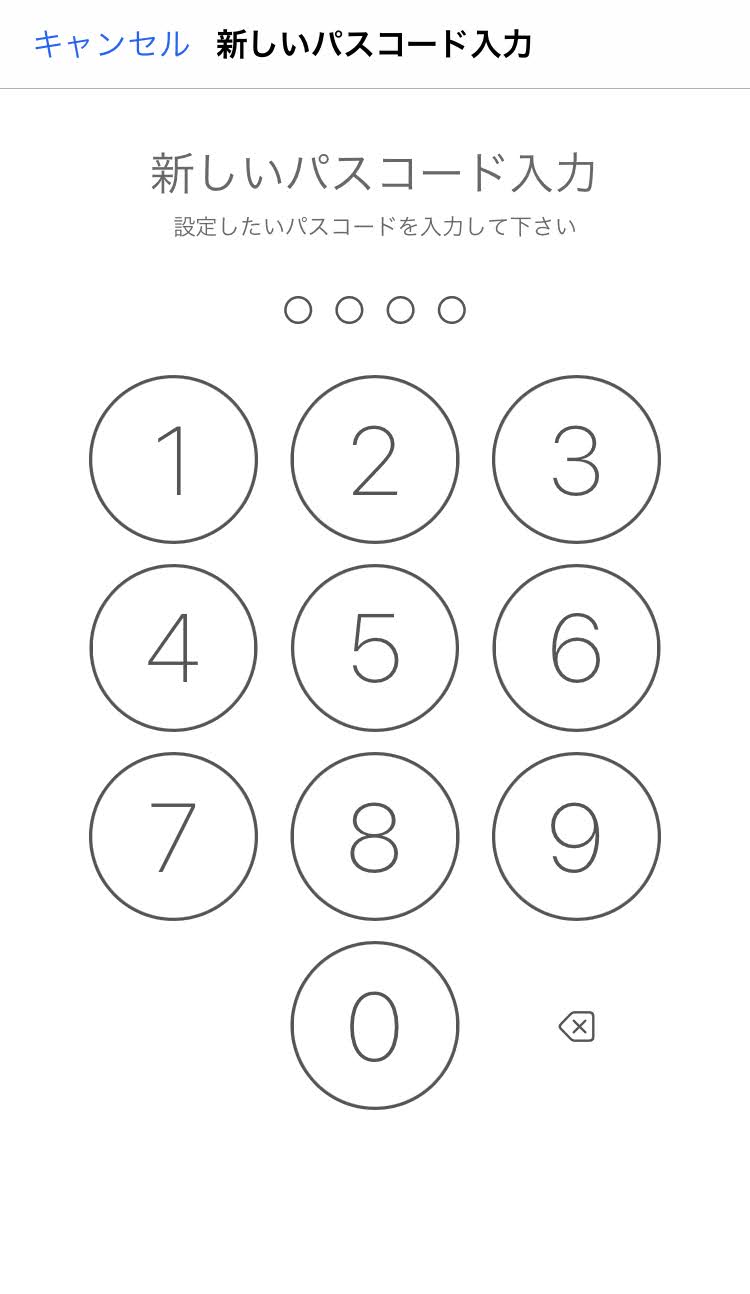Image resolution: width=750 pixels, height=1294 pixels.
Task: Enter digit 0 on the keypad
Action: (x=375, y=1025)
